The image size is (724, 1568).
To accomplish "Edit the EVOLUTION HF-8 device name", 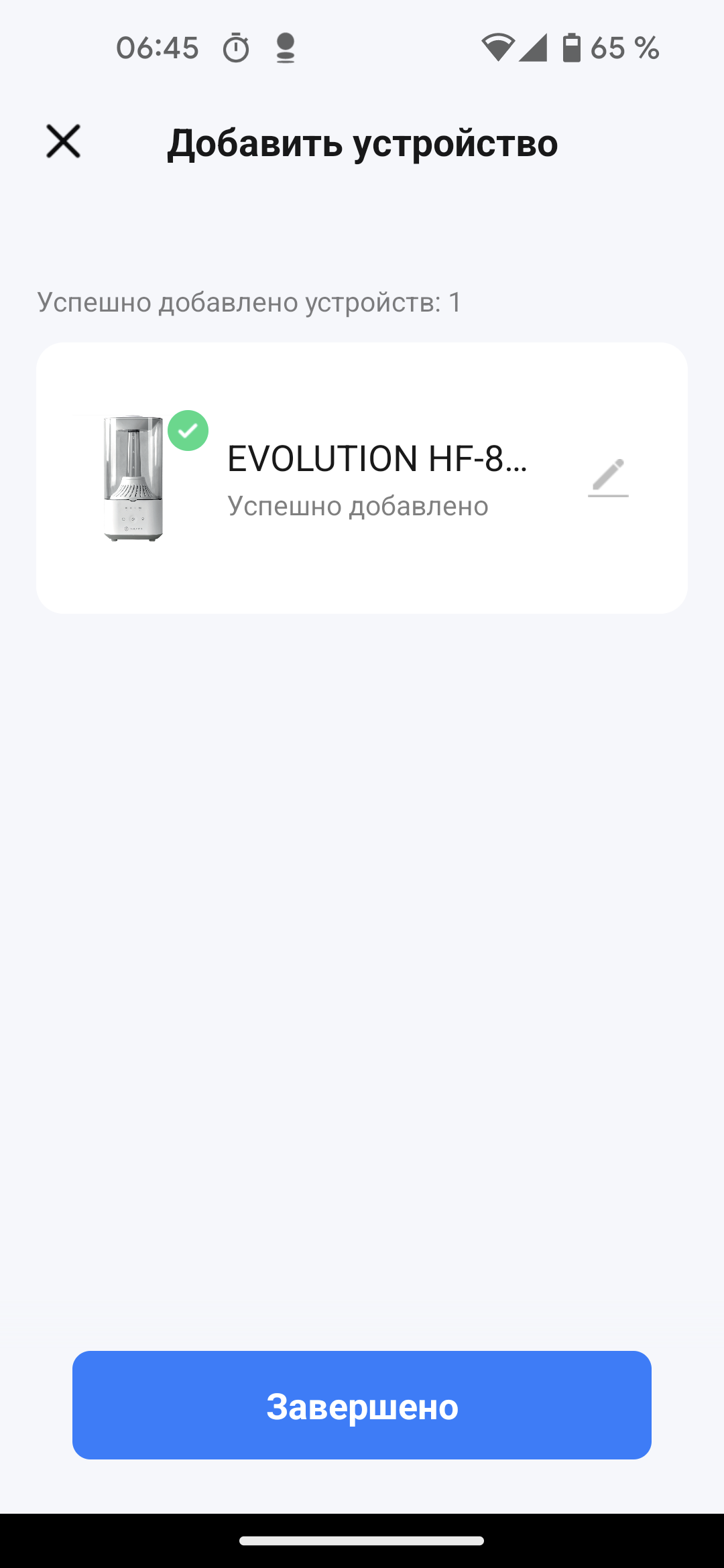I will pyautogui.click(x=608, y=477).
